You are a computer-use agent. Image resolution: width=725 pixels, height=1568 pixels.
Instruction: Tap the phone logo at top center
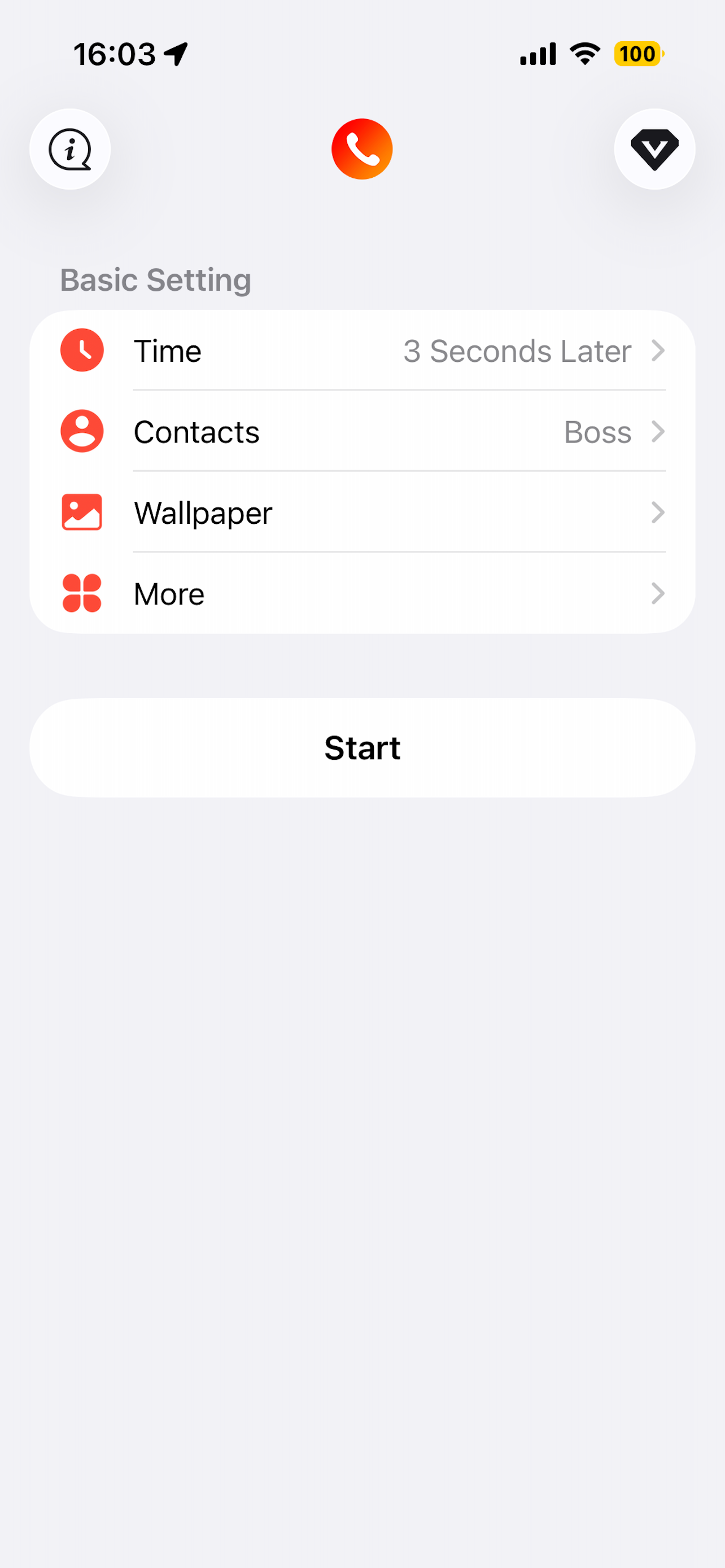(361, 148)
